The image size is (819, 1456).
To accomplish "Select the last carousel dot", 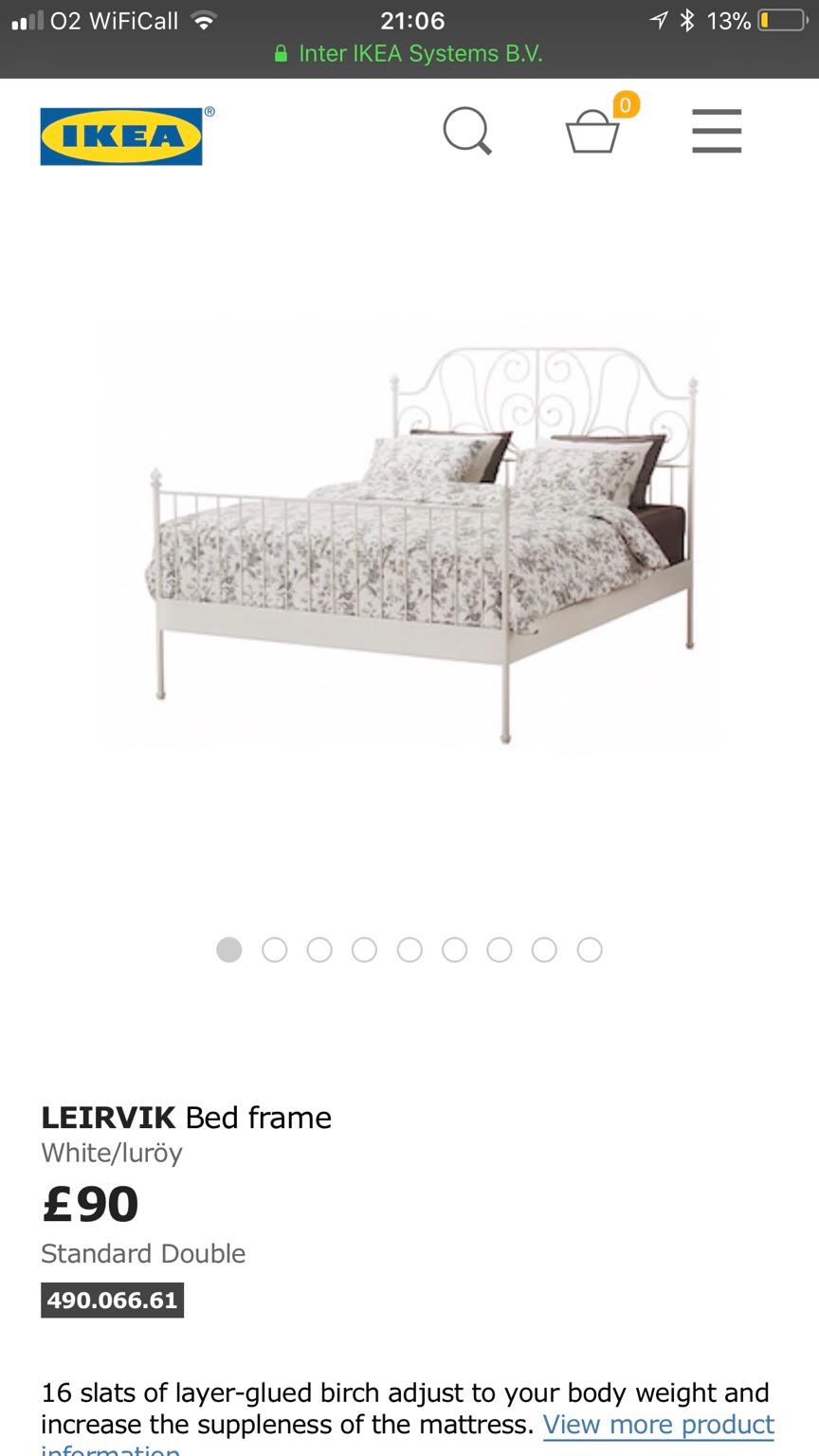I will [x=590, y=949].
